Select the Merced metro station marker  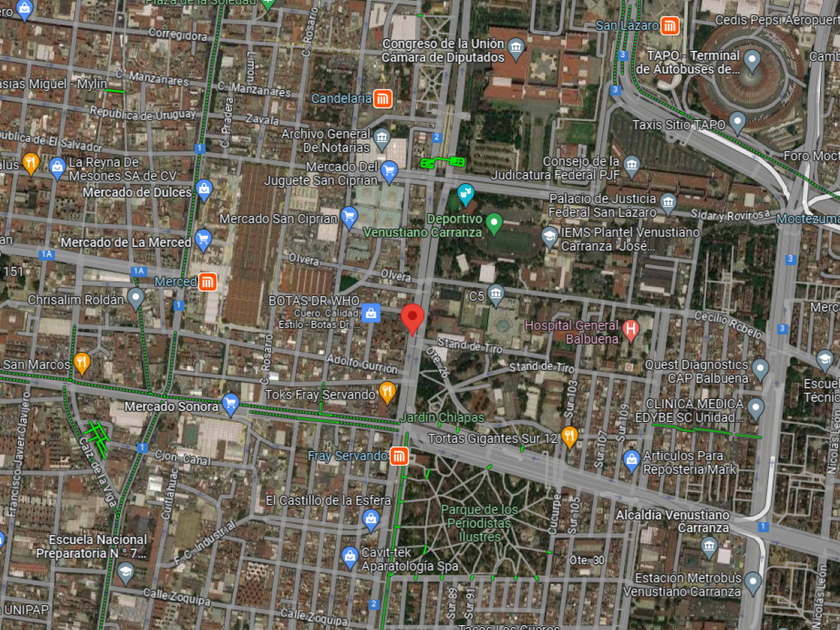click(x=208, y=282)
